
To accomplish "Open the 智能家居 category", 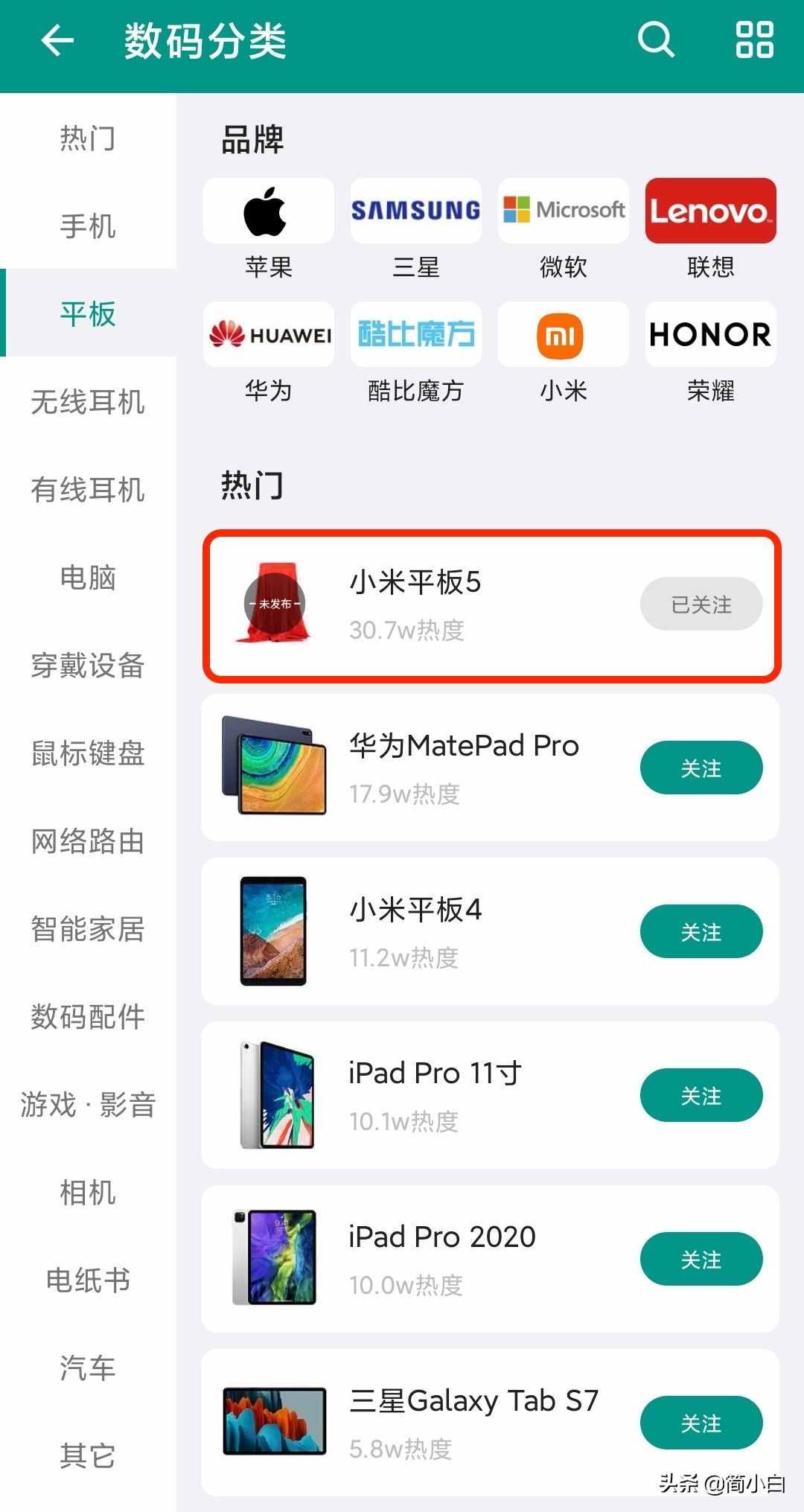I will coord(88,928).
